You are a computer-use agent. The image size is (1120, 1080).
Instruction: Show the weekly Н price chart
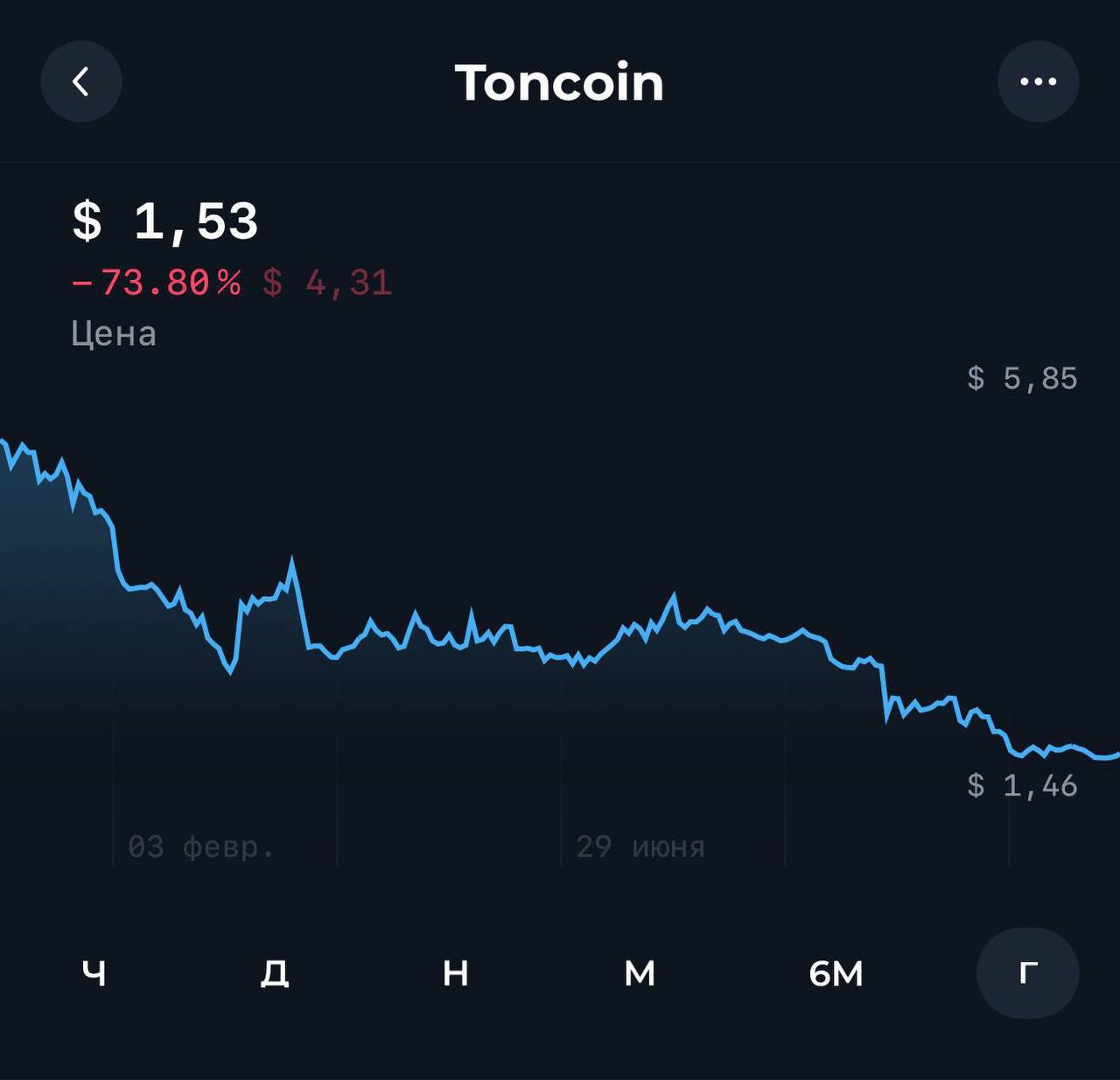[455, 973]
